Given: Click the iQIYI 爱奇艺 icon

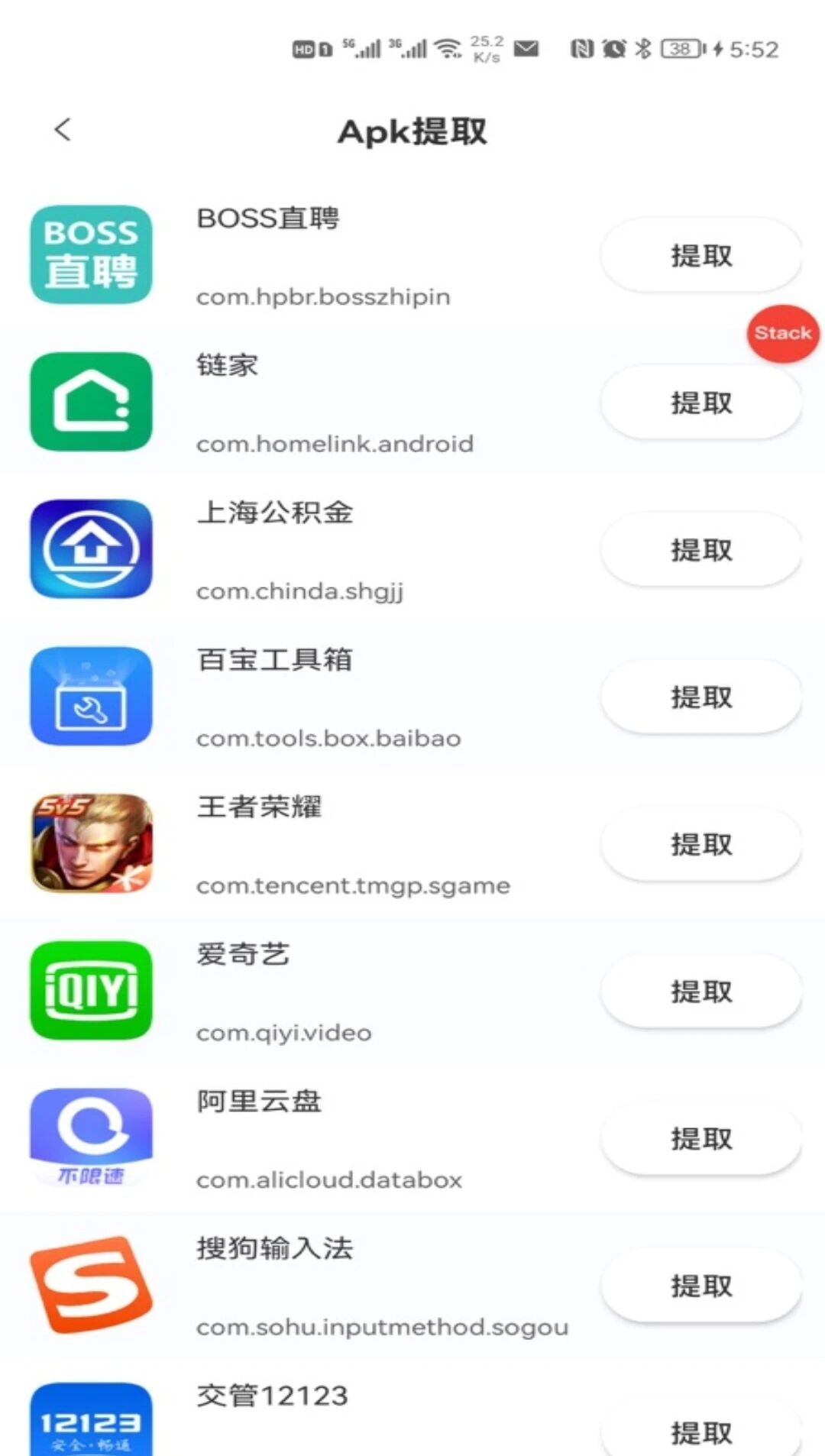Looking at the screenshot, I should point(90,991).
